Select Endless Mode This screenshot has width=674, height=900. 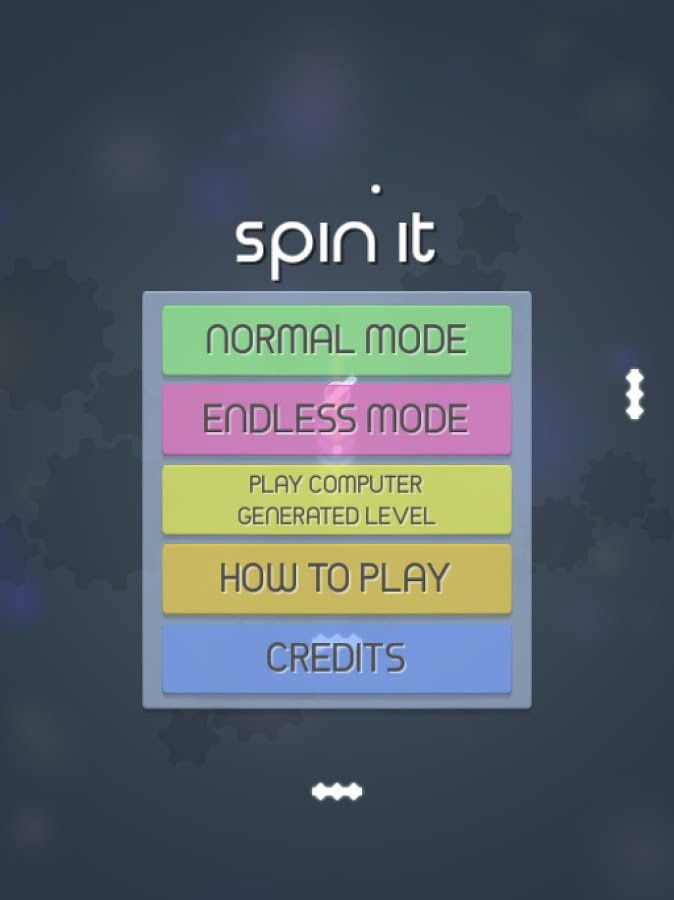point(337,419)
